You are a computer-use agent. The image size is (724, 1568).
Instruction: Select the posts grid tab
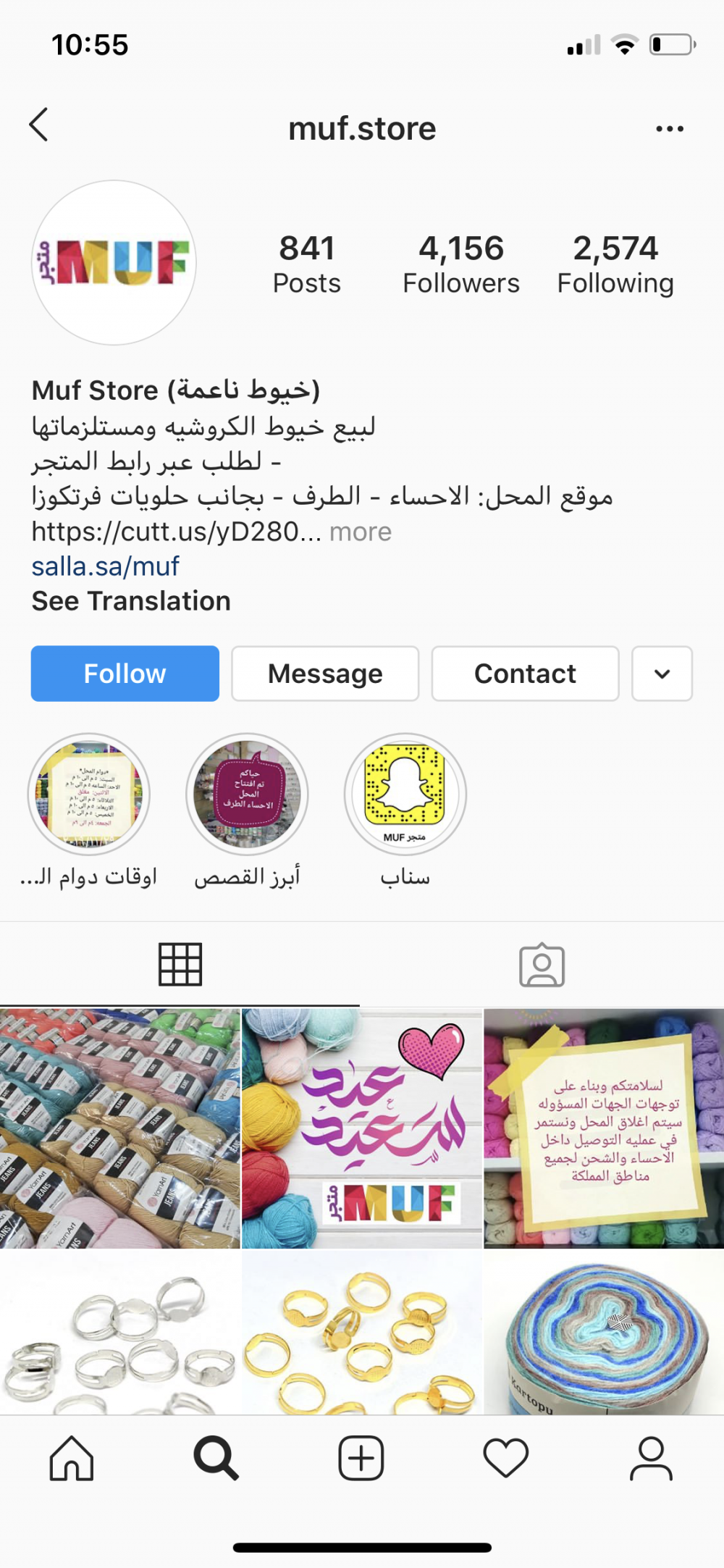click(x=180, y=965)
